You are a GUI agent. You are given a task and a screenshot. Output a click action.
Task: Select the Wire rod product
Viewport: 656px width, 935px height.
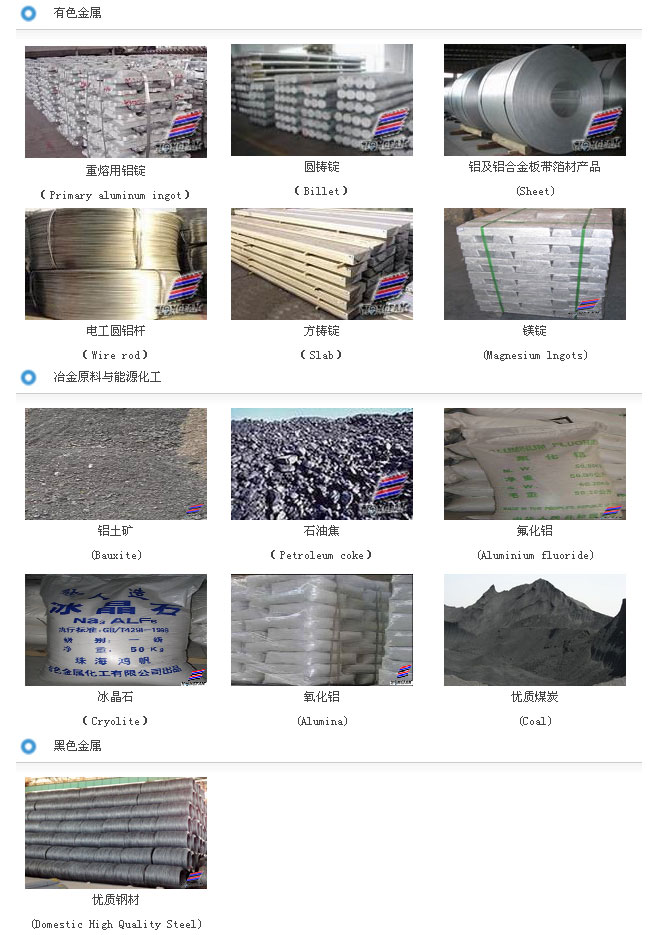tap(116, 264)
